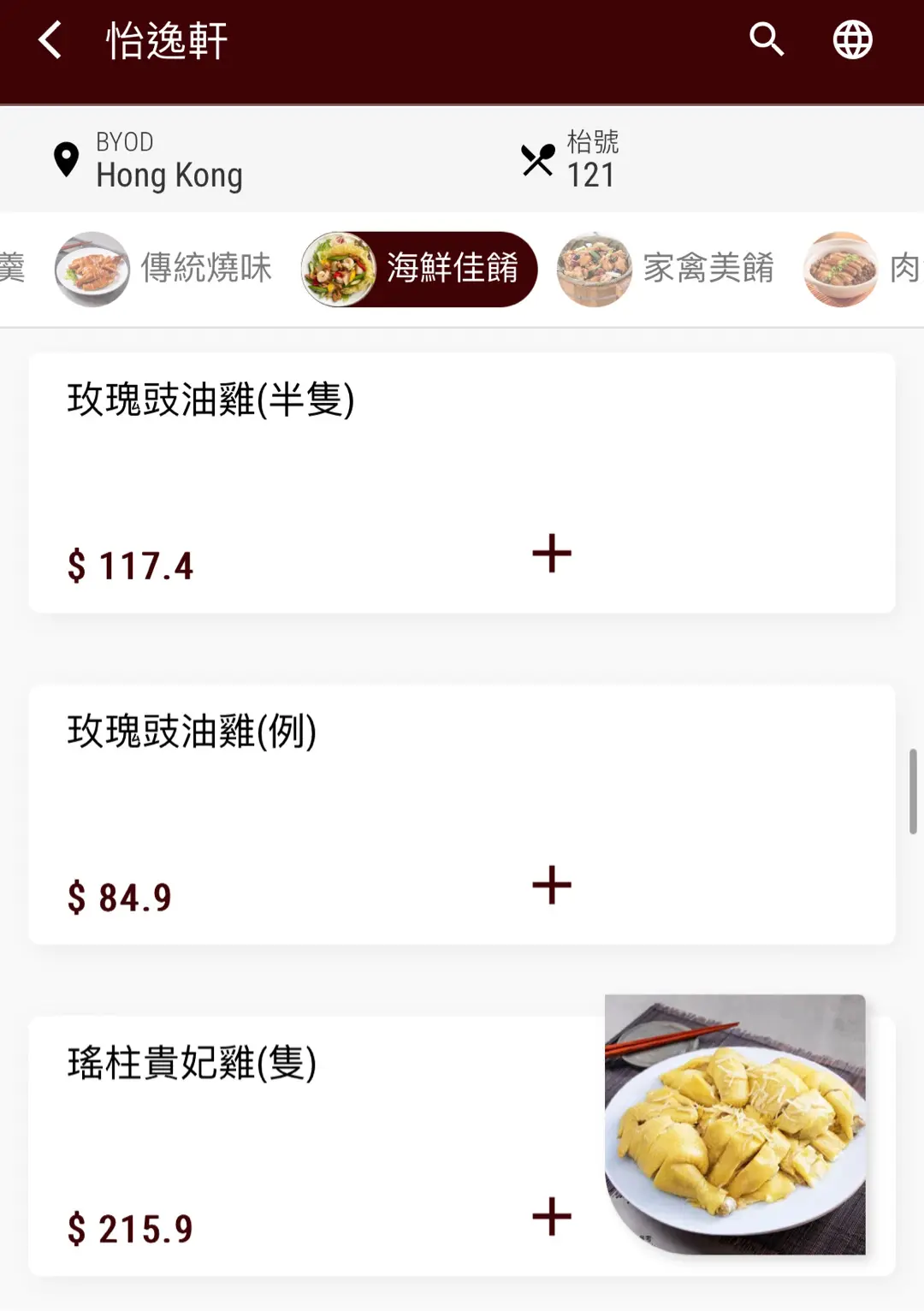The image size is (924, 1311).
Task: Switch to the 家禽美餚 category
Action: click(x=666, y=269)
